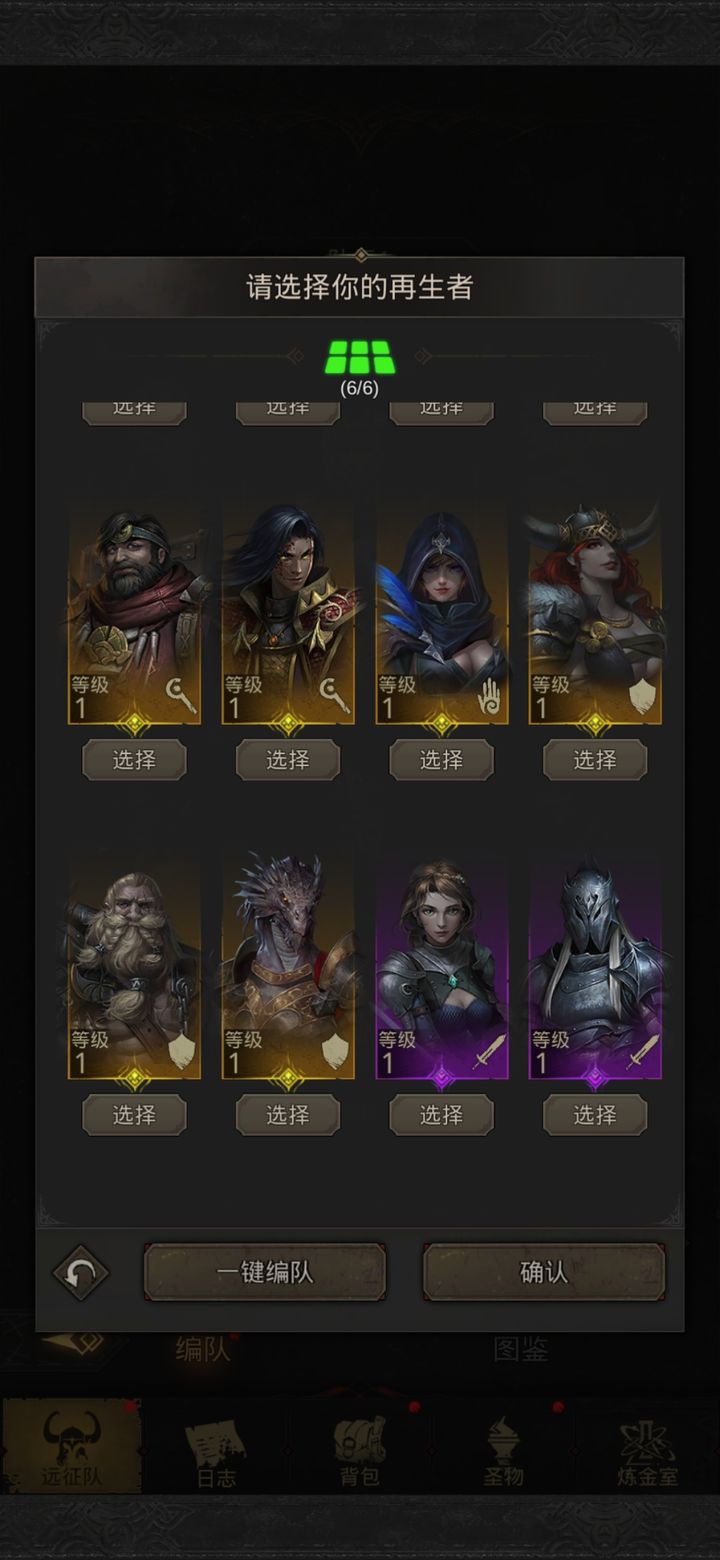Select the brown-haired armored woman hero
Viewport: 720px width, 1560px height.
(441, 1114)
